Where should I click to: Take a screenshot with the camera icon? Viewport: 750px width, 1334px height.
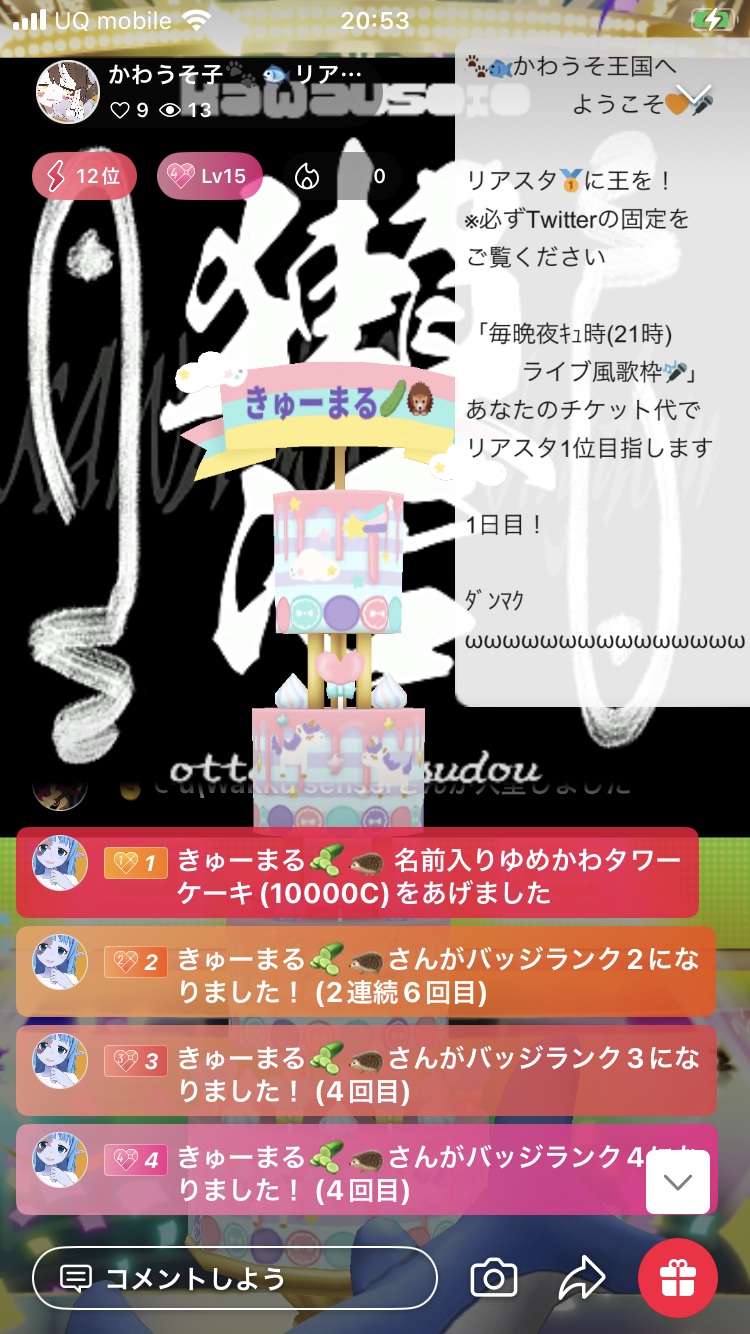(x=494, y=1277)
